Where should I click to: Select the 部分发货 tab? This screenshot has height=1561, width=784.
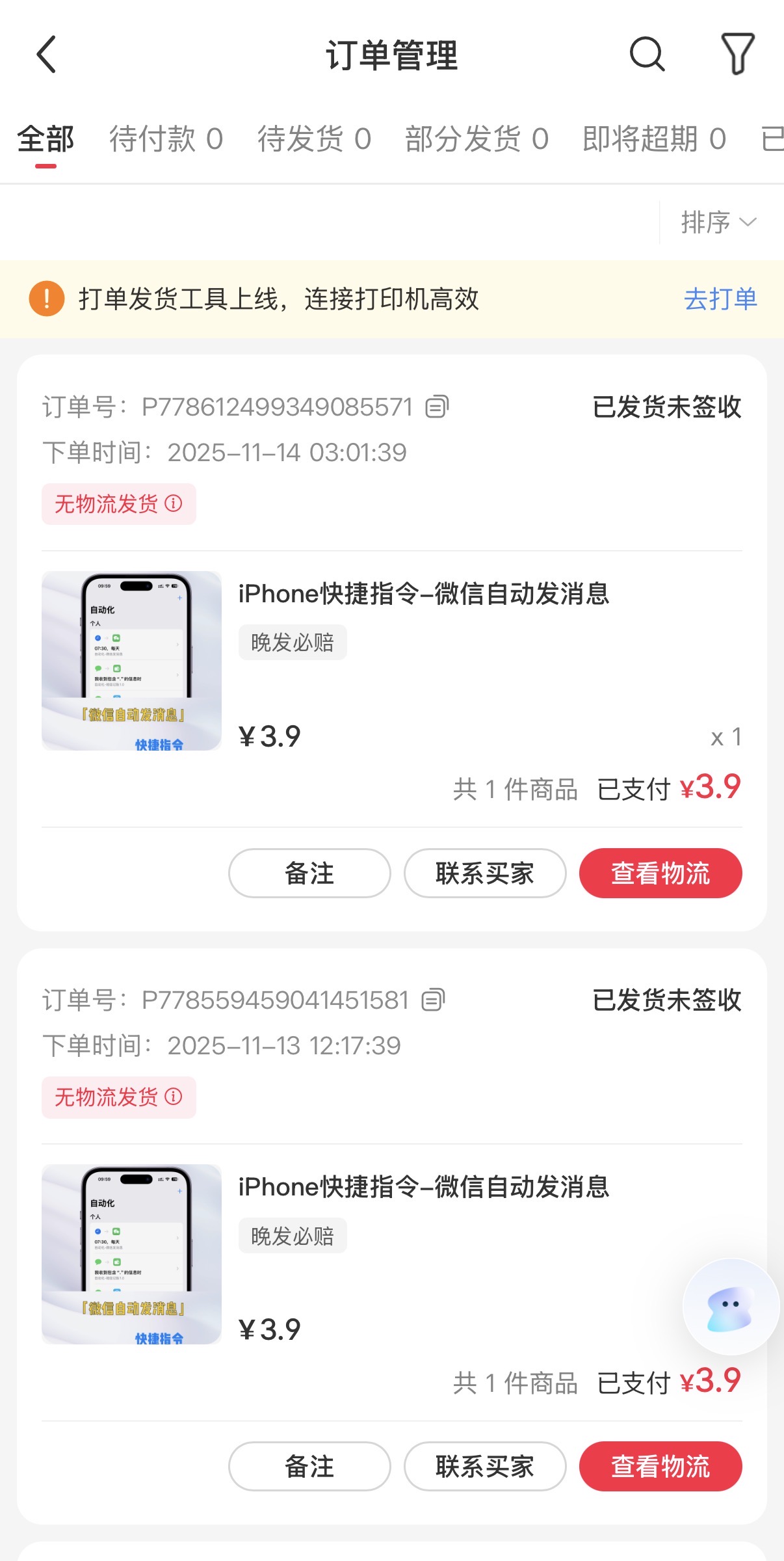pyautogui.click(x=477, y=139)
